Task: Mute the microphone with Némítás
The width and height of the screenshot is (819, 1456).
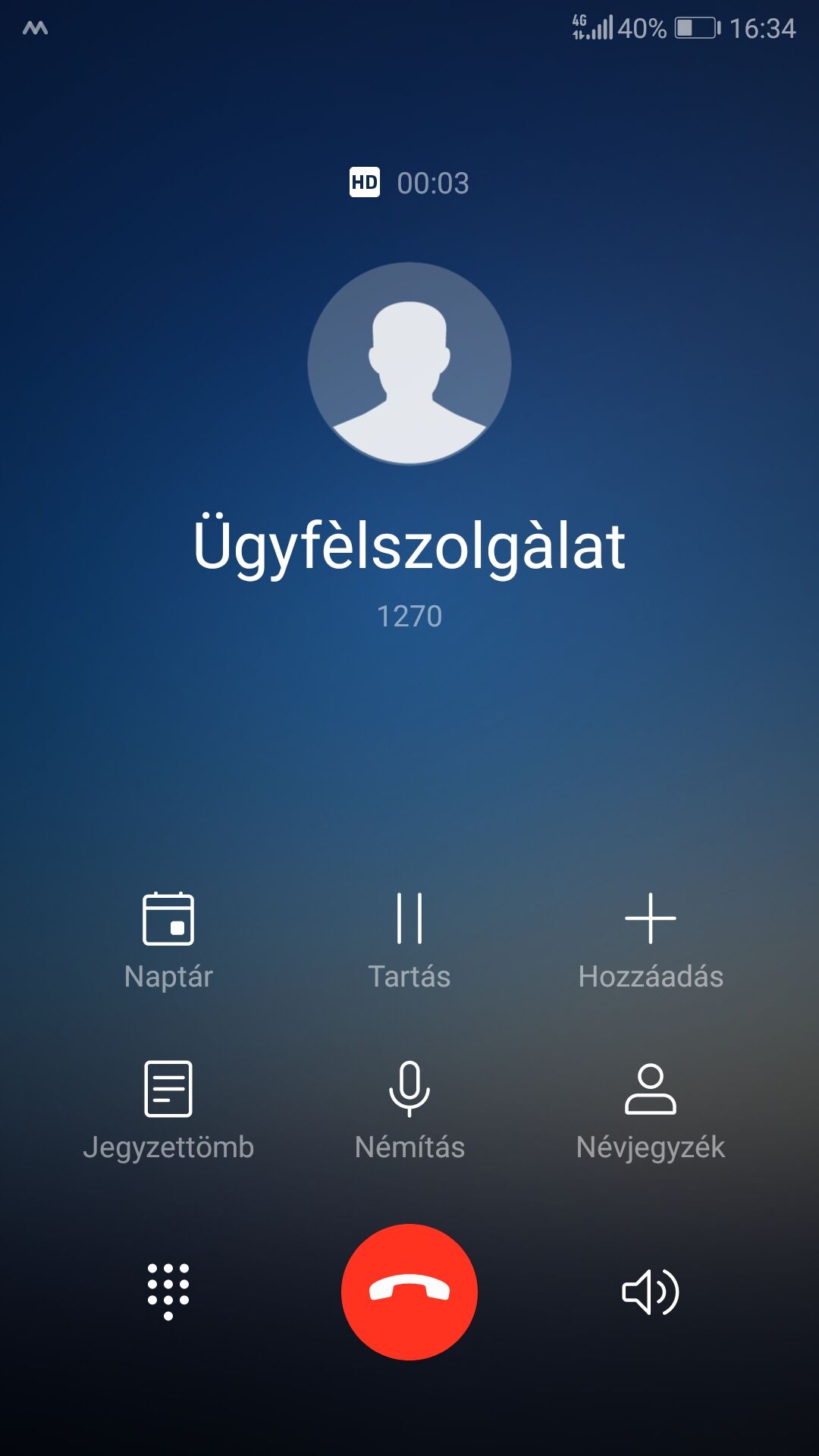Action: point(409,1111)
